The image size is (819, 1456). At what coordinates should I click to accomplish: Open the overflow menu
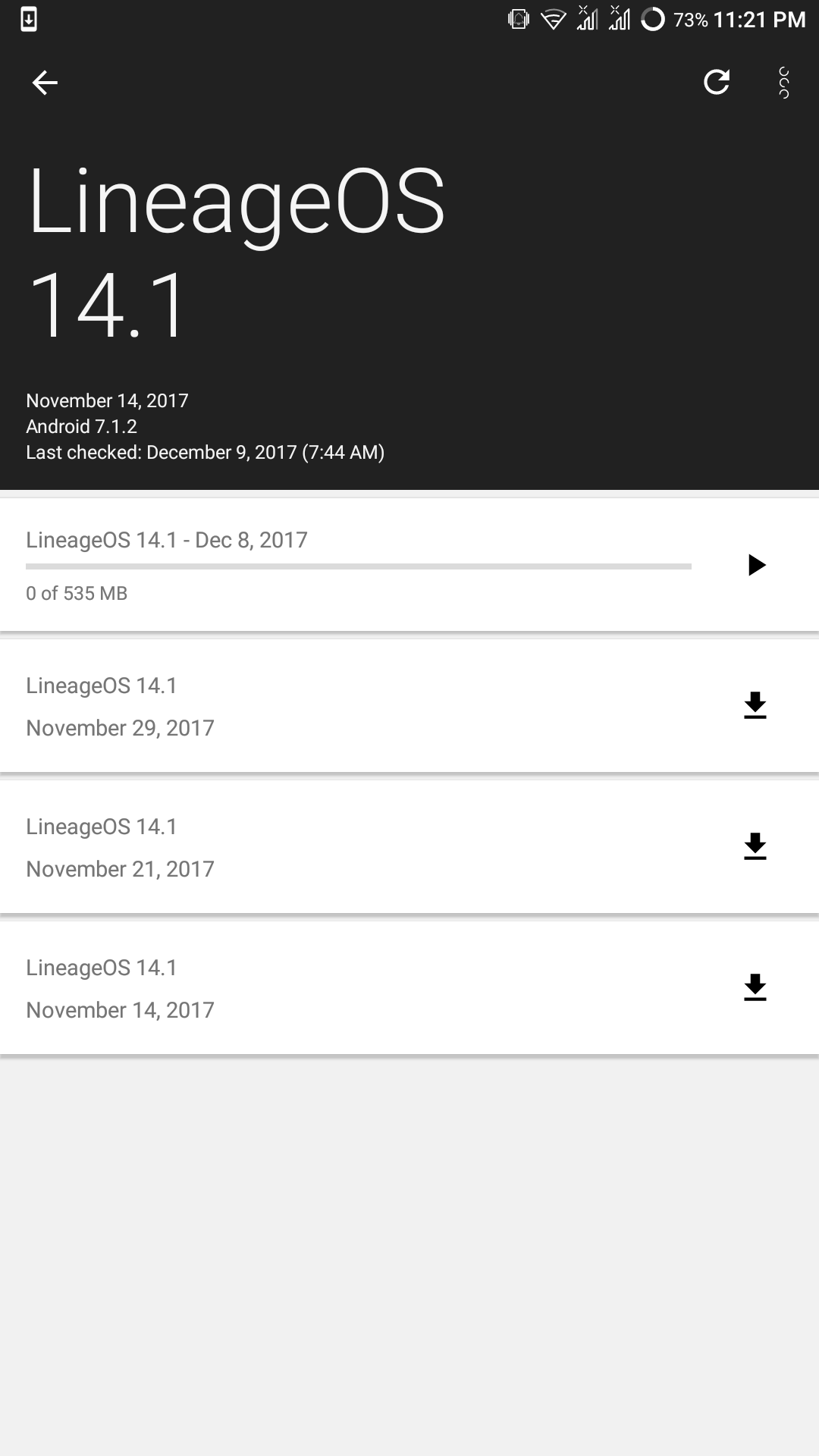[784, 83]
